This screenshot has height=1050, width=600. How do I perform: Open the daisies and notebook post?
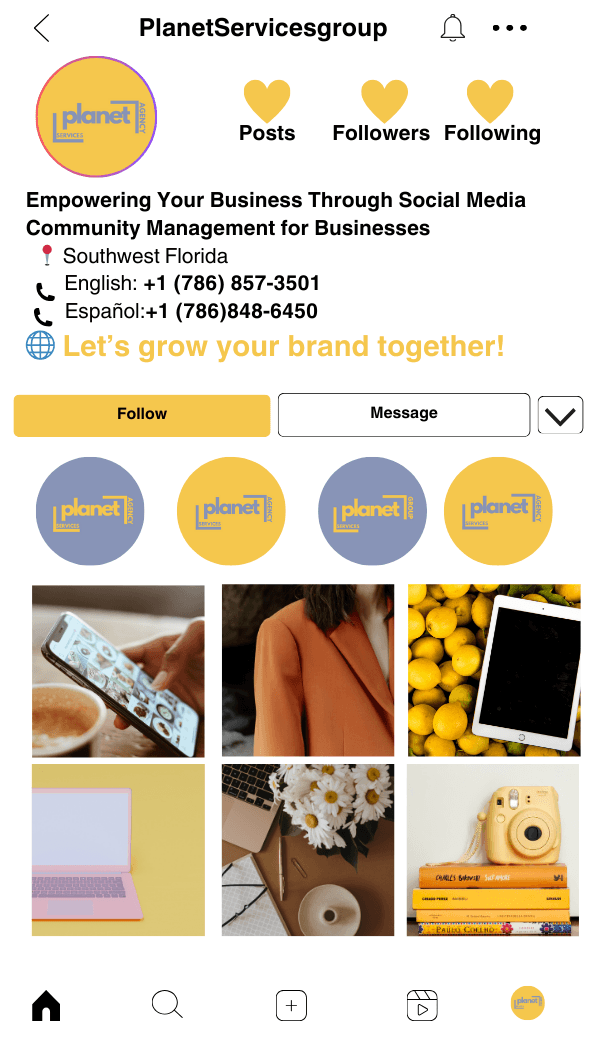pyautogui.click(x=308, y=850)
